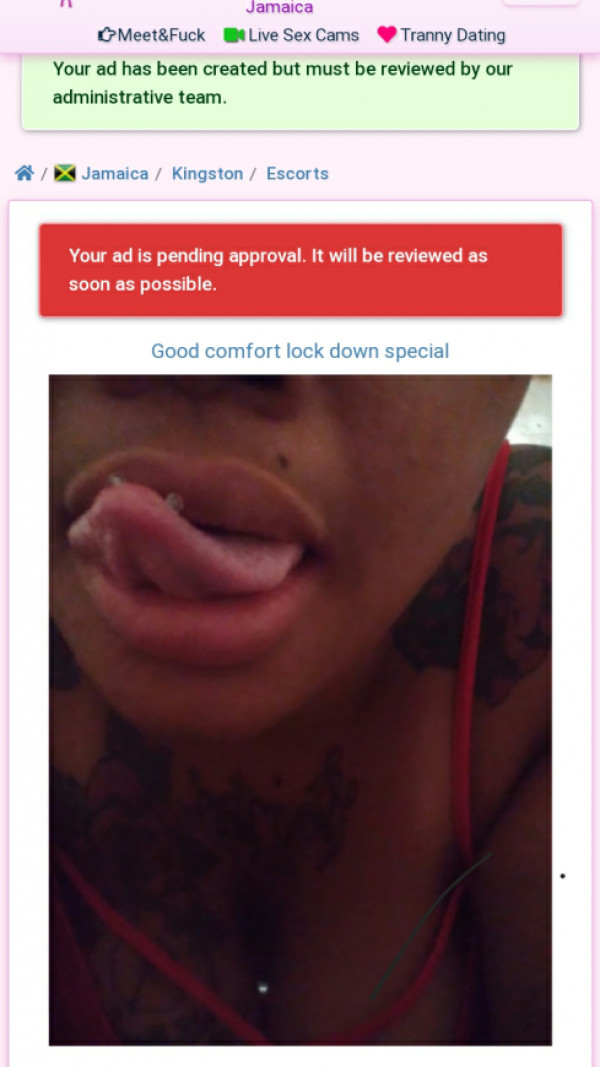Open the Live Sex Cams link
This screenshot has width=600, height=1067.
pyautogui.click(x=291, y=35)
